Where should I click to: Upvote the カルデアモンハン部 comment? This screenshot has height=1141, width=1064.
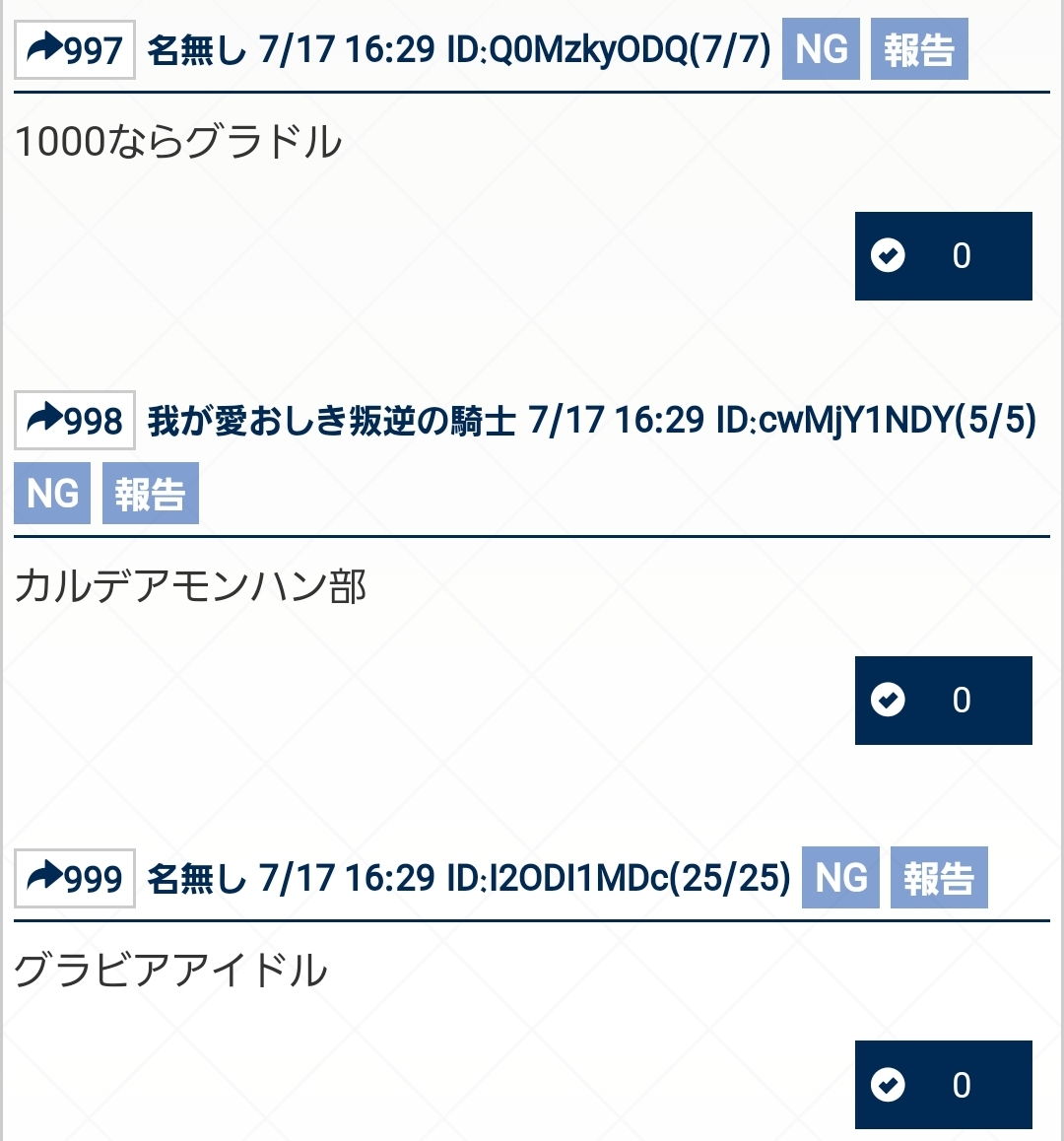coord(943,701)
